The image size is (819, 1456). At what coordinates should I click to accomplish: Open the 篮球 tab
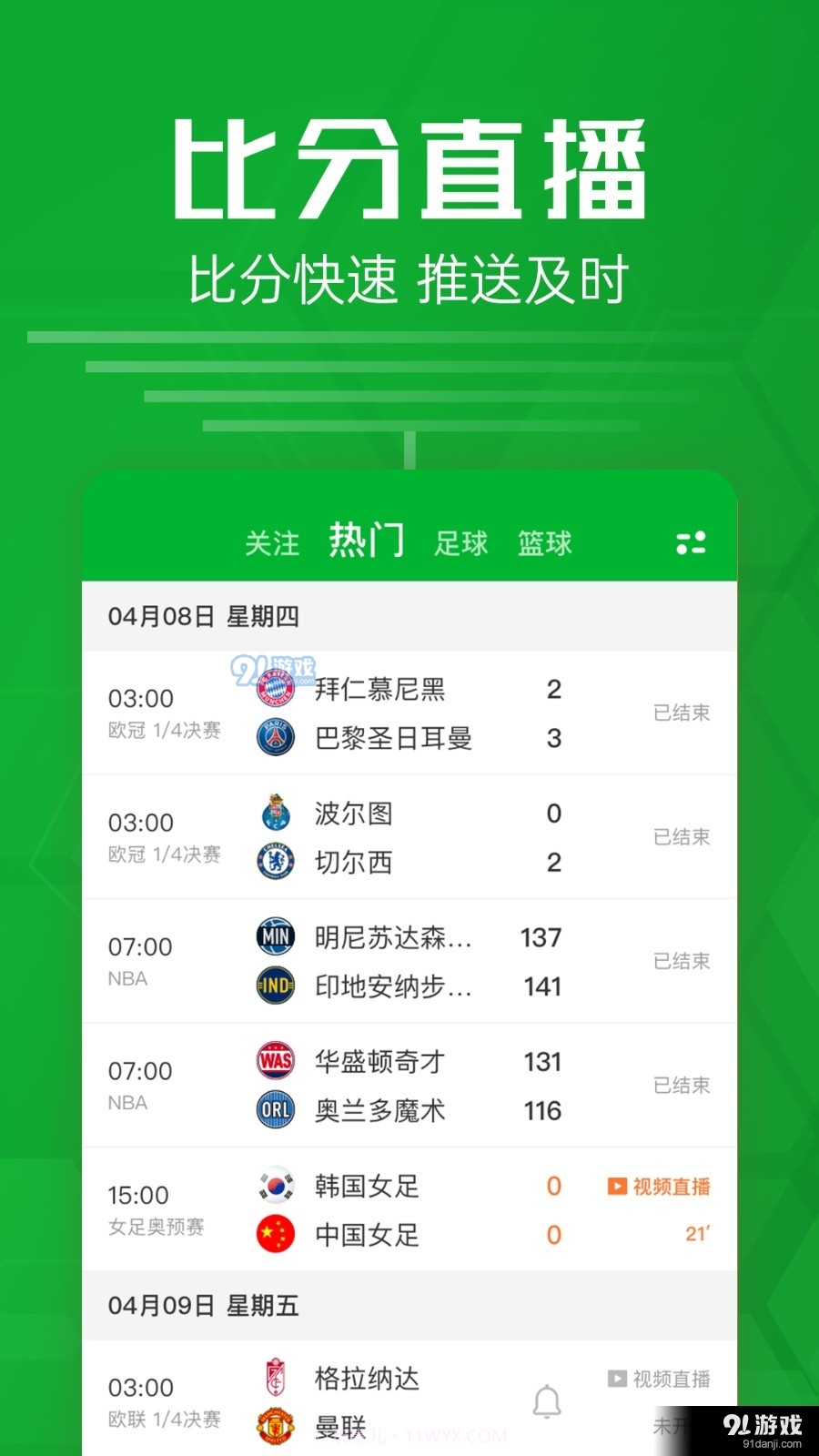click(x=545, y=543)
